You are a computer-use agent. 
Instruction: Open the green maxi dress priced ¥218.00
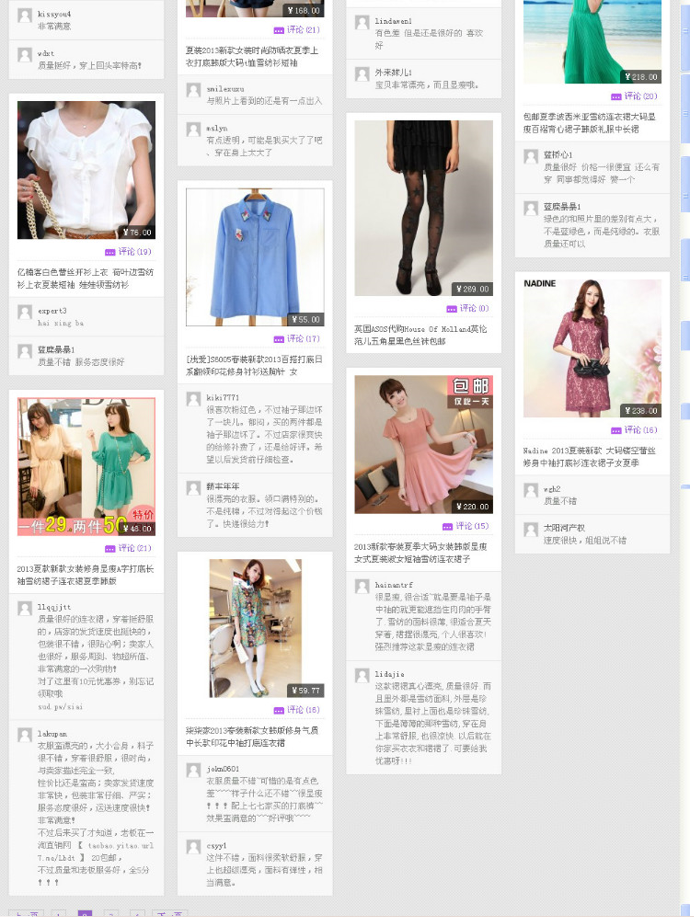tap(592, 42)
